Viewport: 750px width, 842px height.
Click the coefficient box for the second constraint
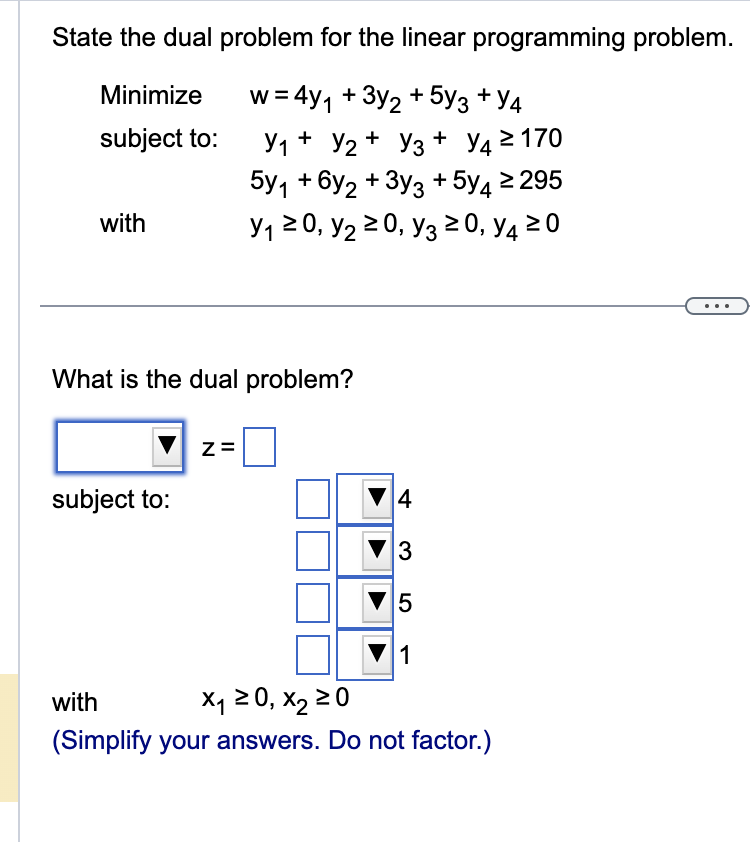[311, 549]
